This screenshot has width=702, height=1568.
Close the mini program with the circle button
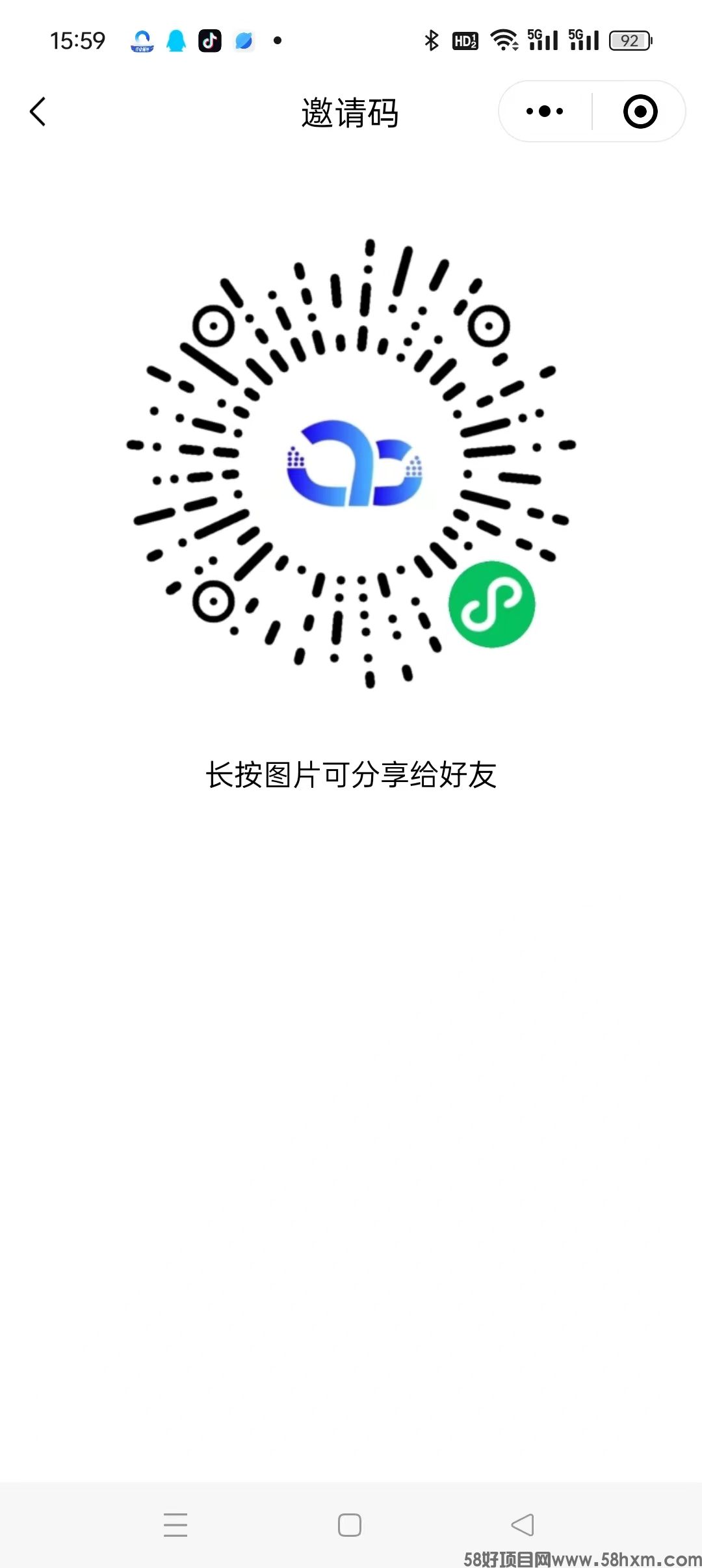click(x=640, y=111)
